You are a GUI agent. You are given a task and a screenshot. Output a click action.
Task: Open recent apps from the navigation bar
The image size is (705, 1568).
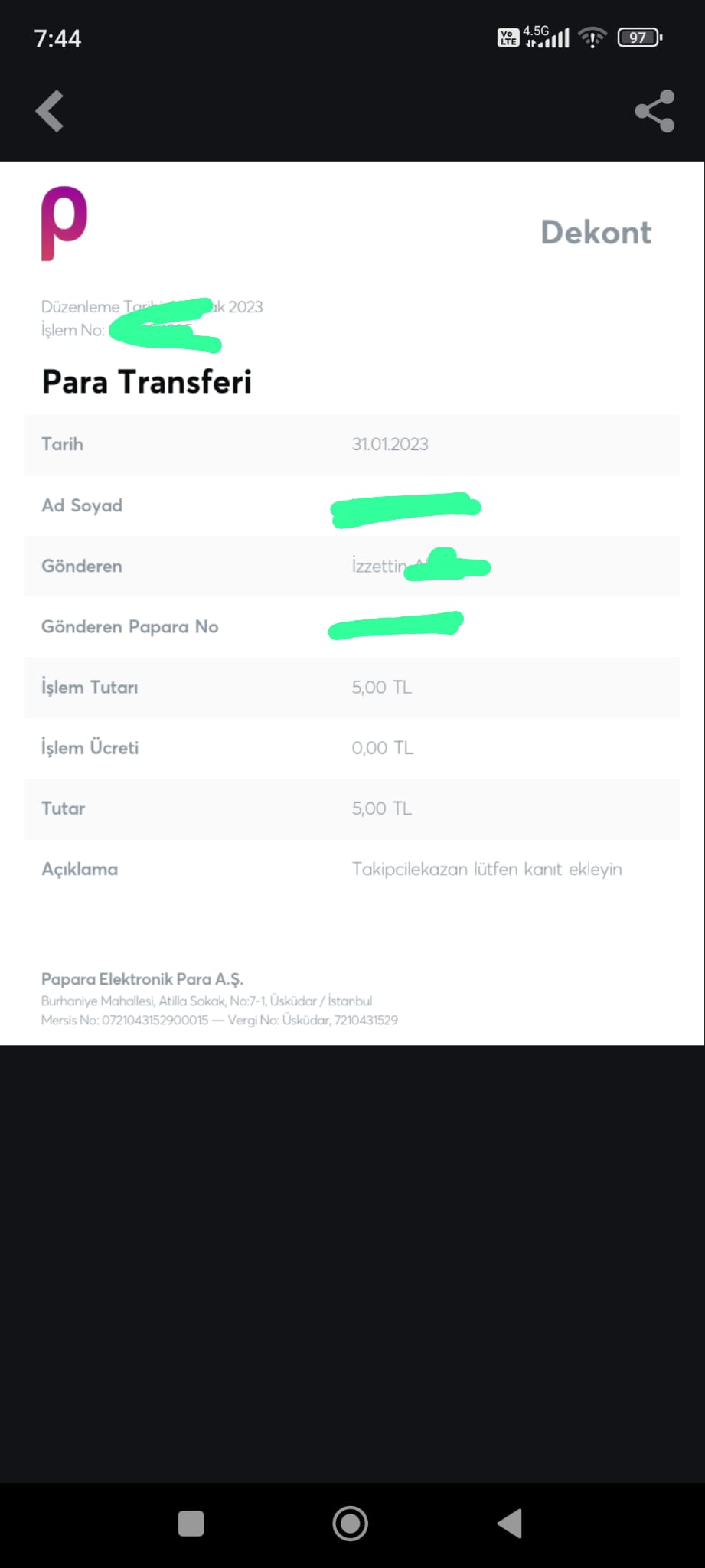click(191, 1523)
